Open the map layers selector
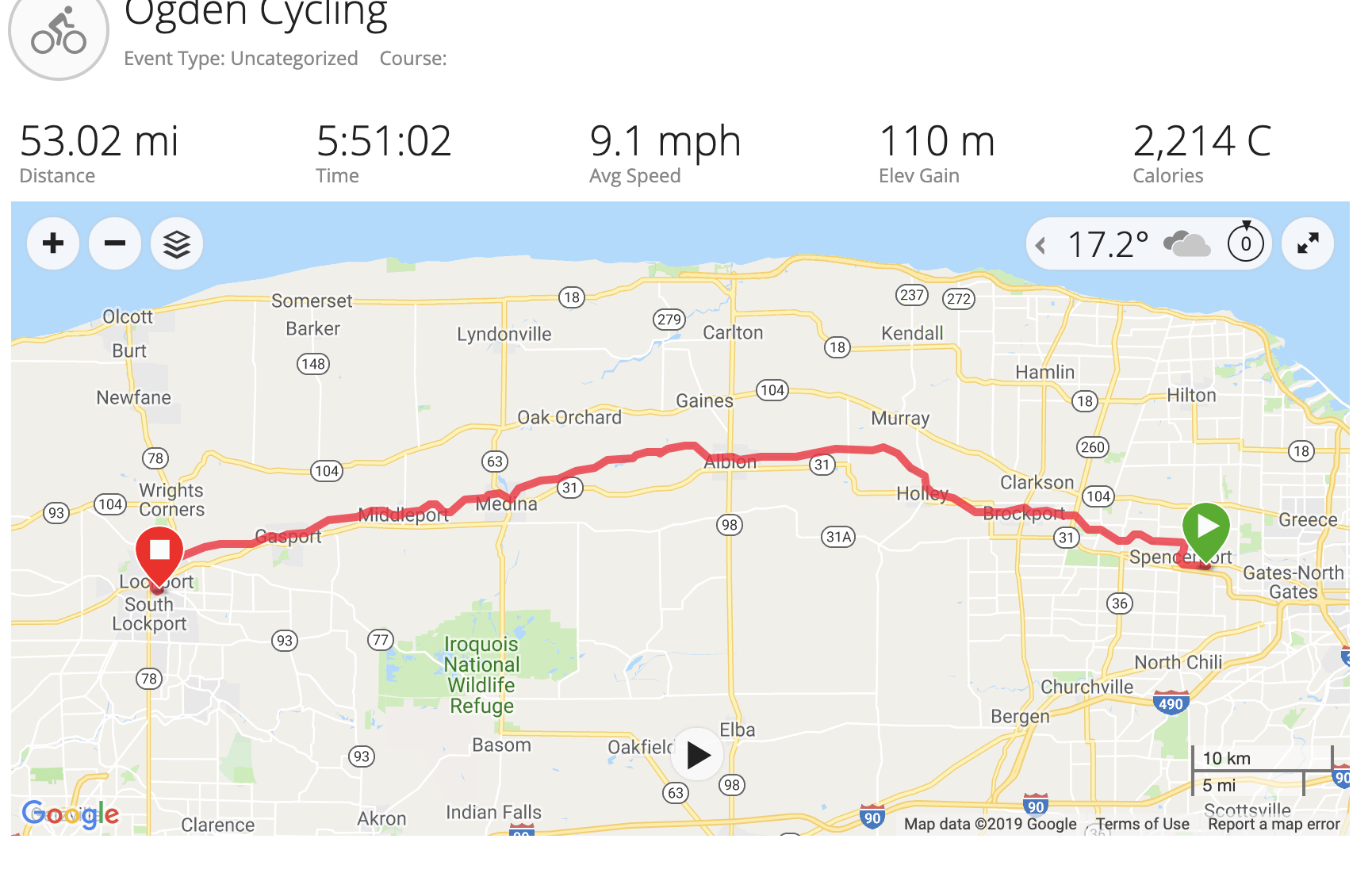Viewport: 1372px width, 877px height. click(x=177, y=243)
